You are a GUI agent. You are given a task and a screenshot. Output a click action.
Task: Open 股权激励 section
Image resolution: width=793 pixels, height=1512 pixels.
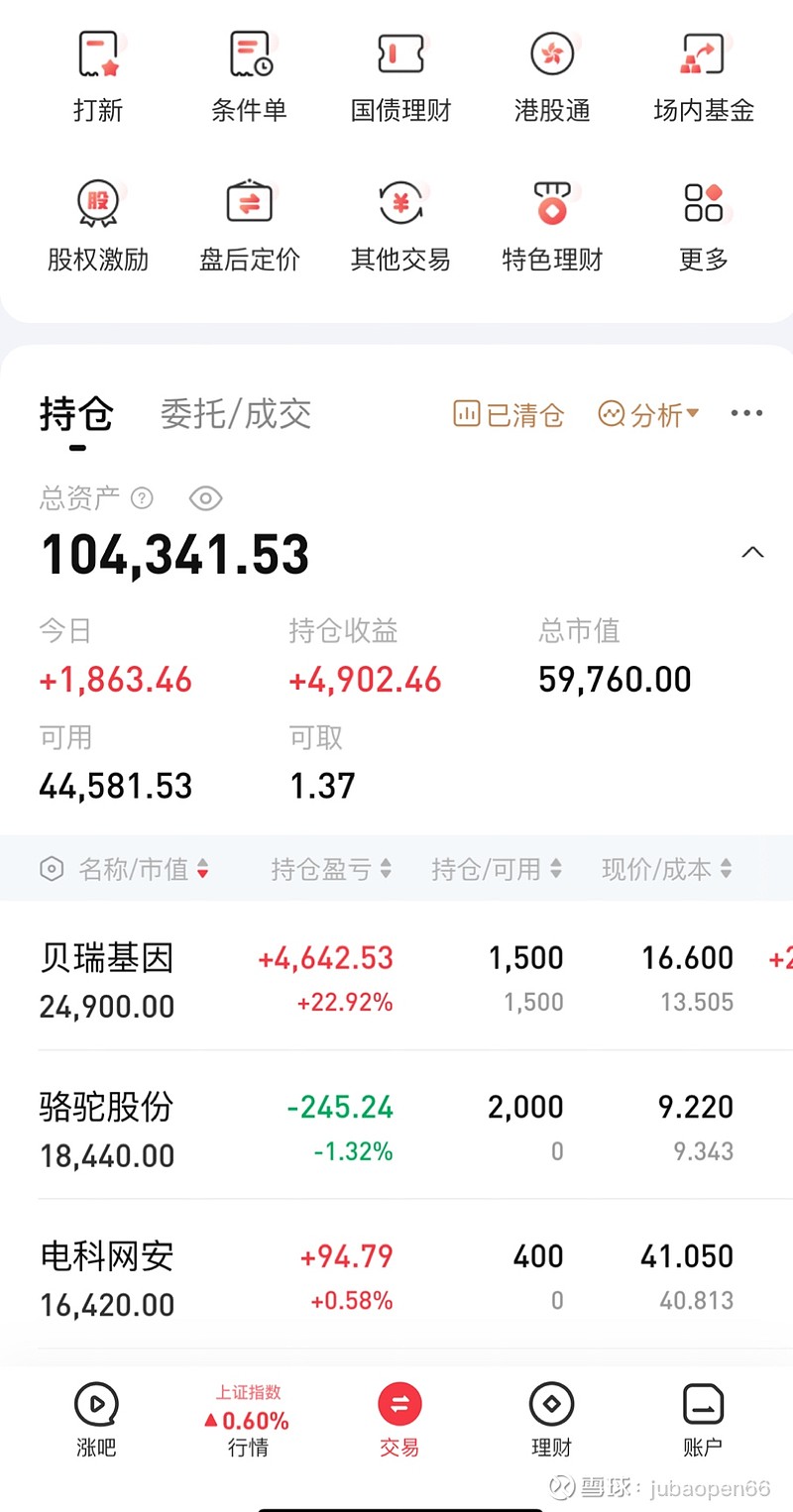tap(98, 226)
